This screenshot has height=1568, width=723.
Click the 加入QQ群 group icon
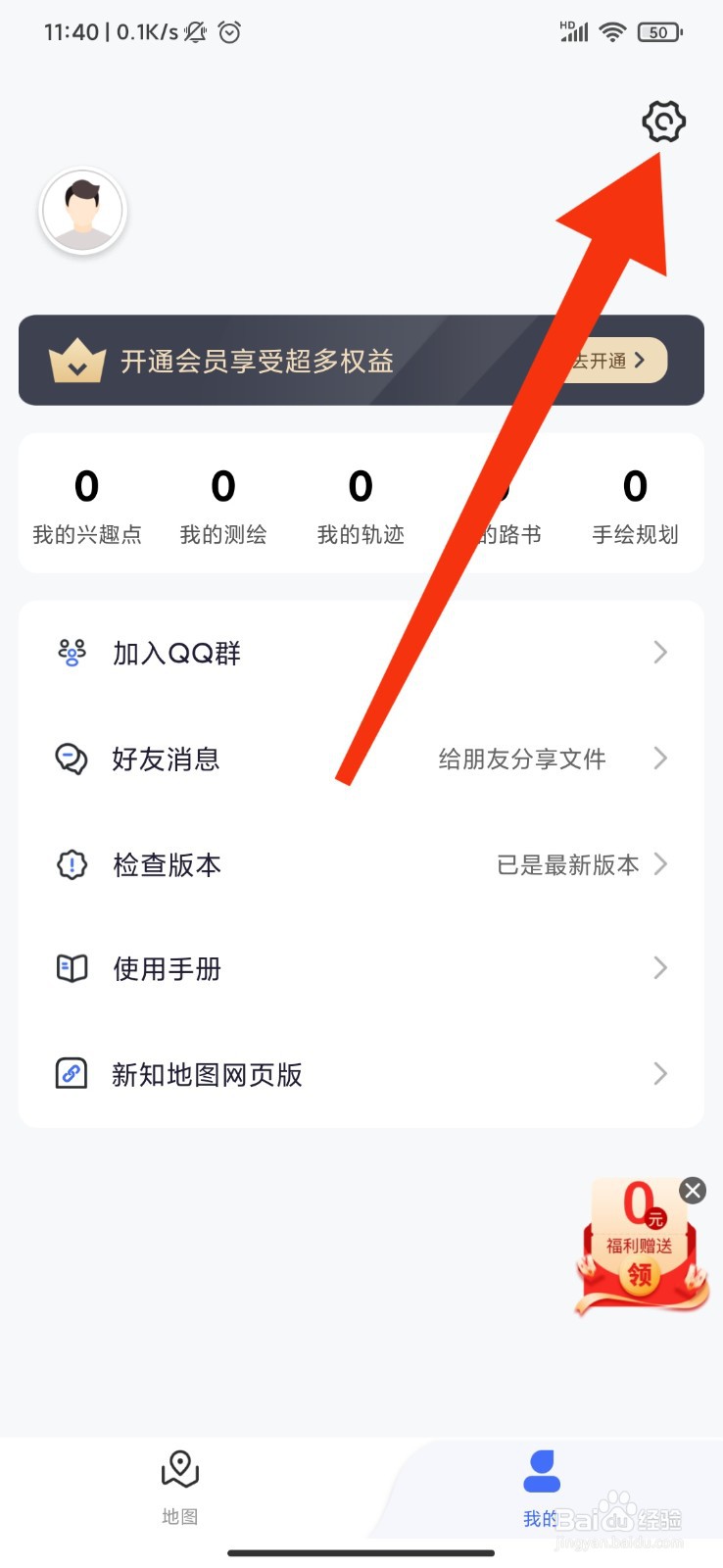(71, 653)
